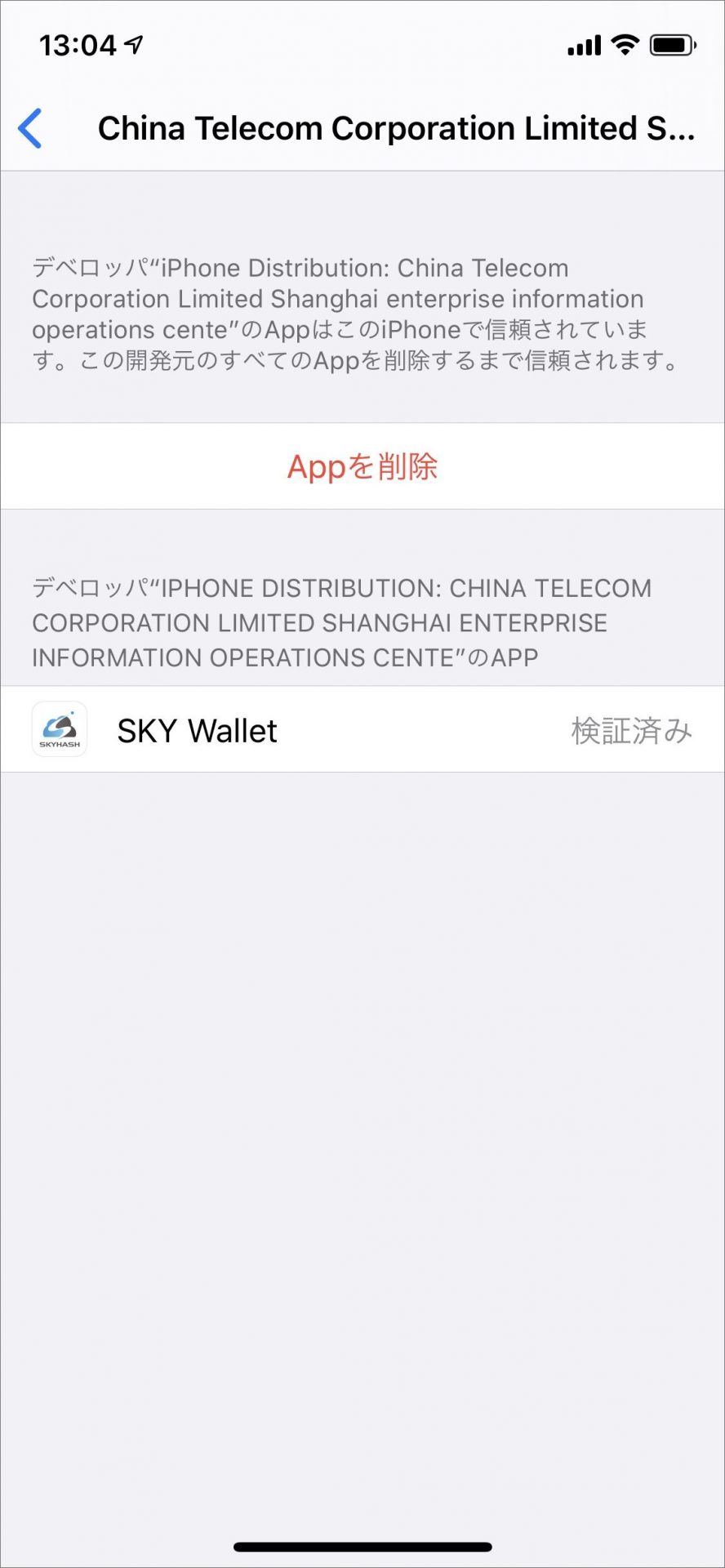Open the SKY Wallet app row

click(x=362, y=729)
